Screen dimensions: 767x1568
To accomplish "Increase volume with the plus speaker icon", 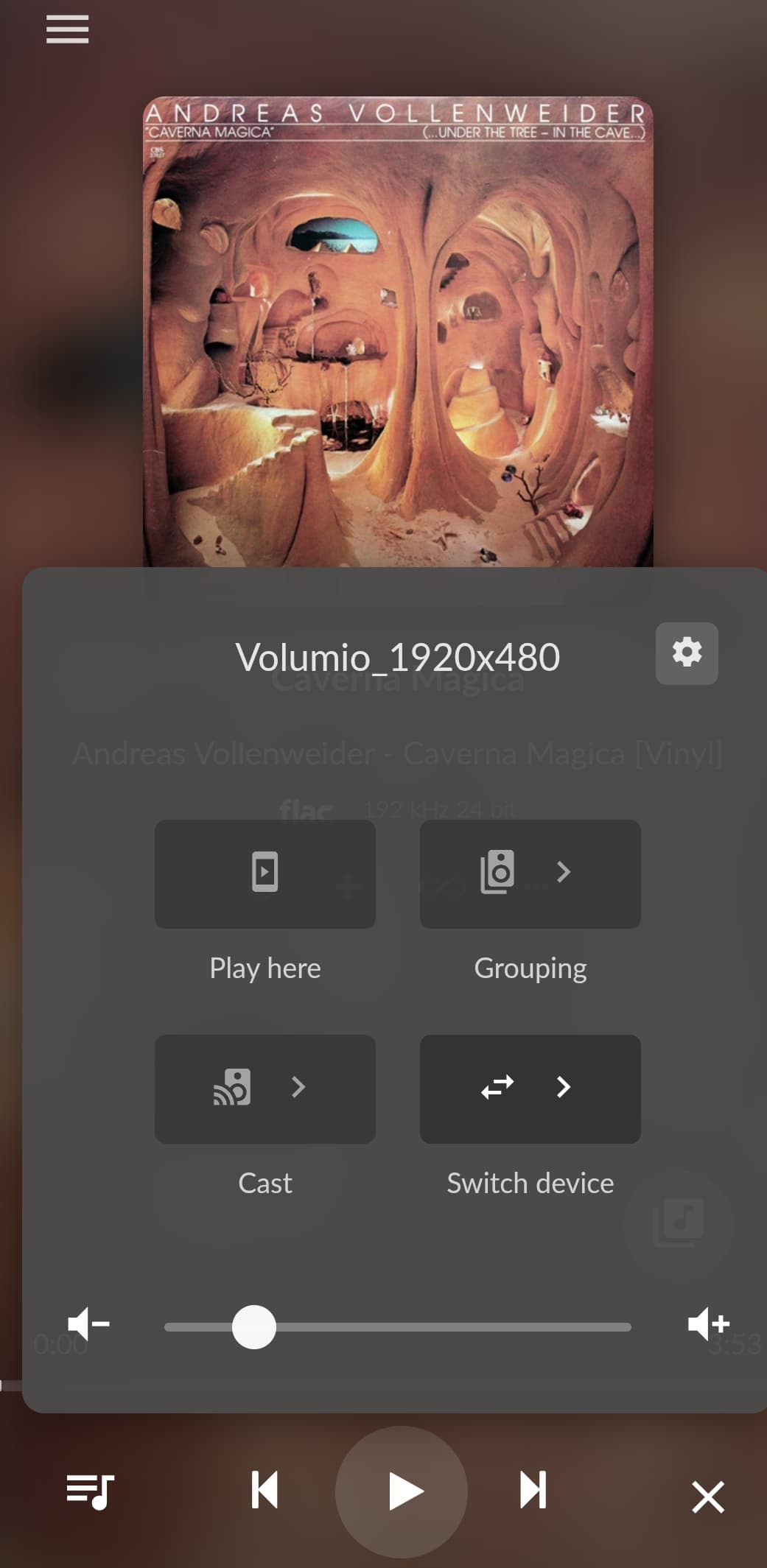I will (709, 1324).
